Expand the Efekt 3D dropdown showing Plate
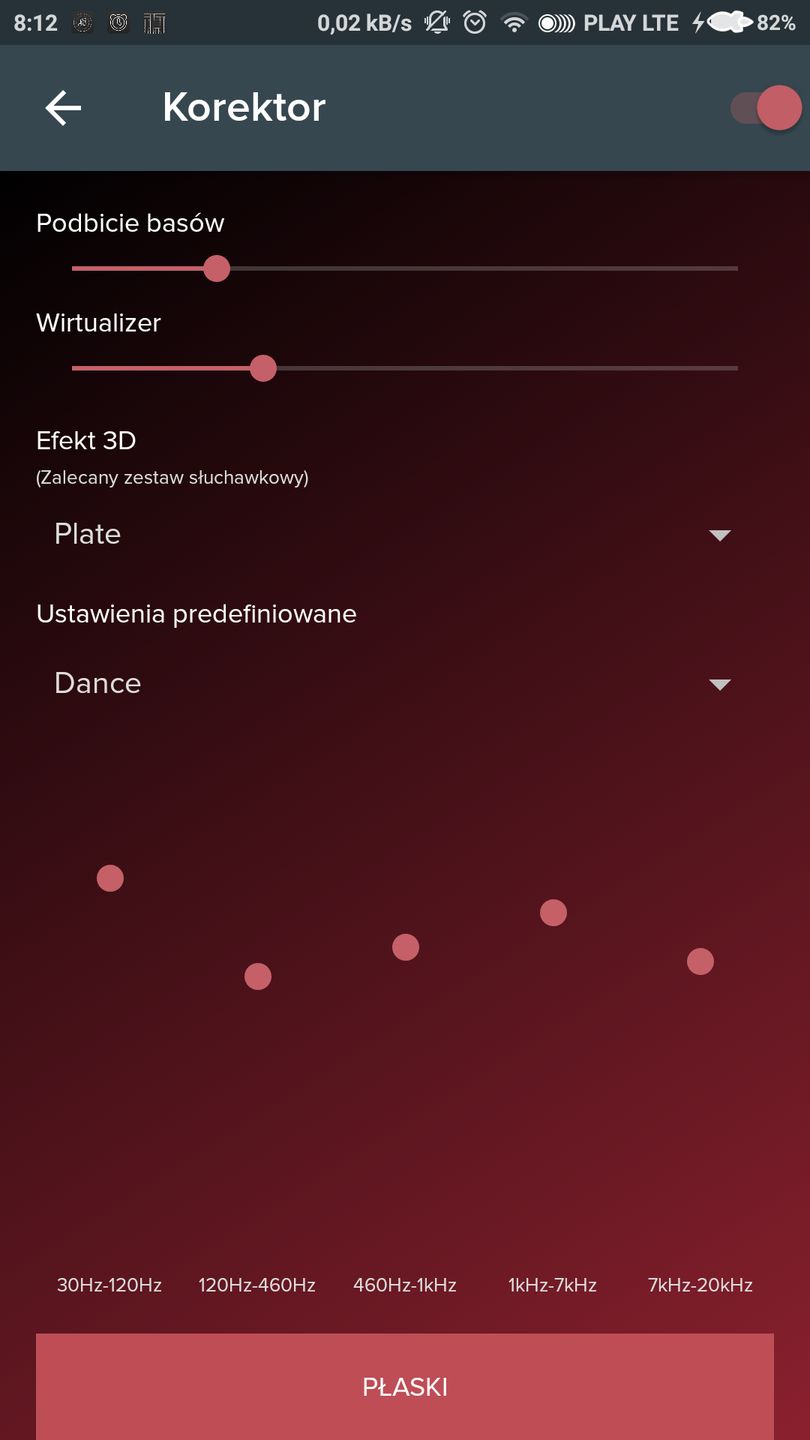 click(x=392, y=534)
